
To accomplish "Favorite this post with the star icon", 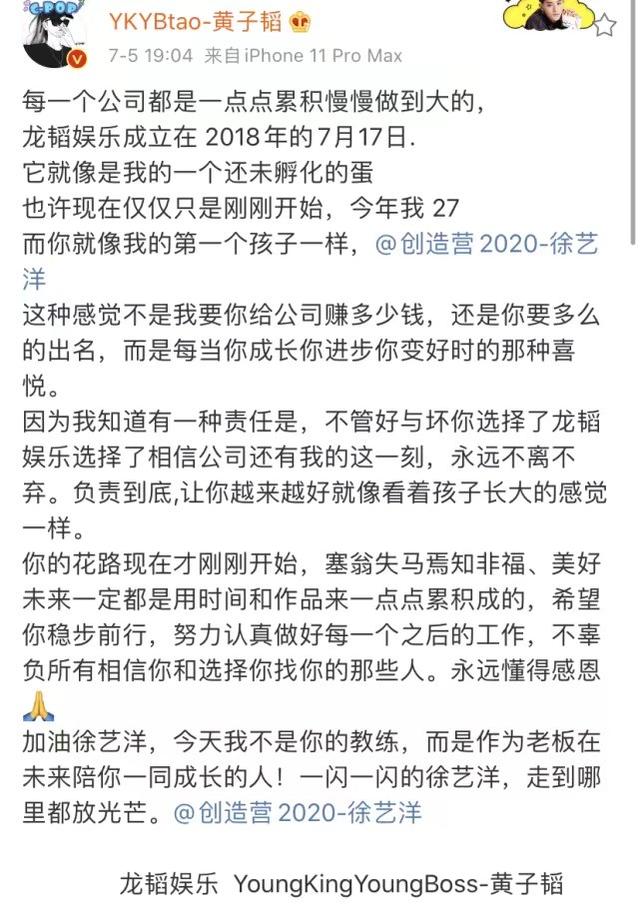I will click(604, 25).
